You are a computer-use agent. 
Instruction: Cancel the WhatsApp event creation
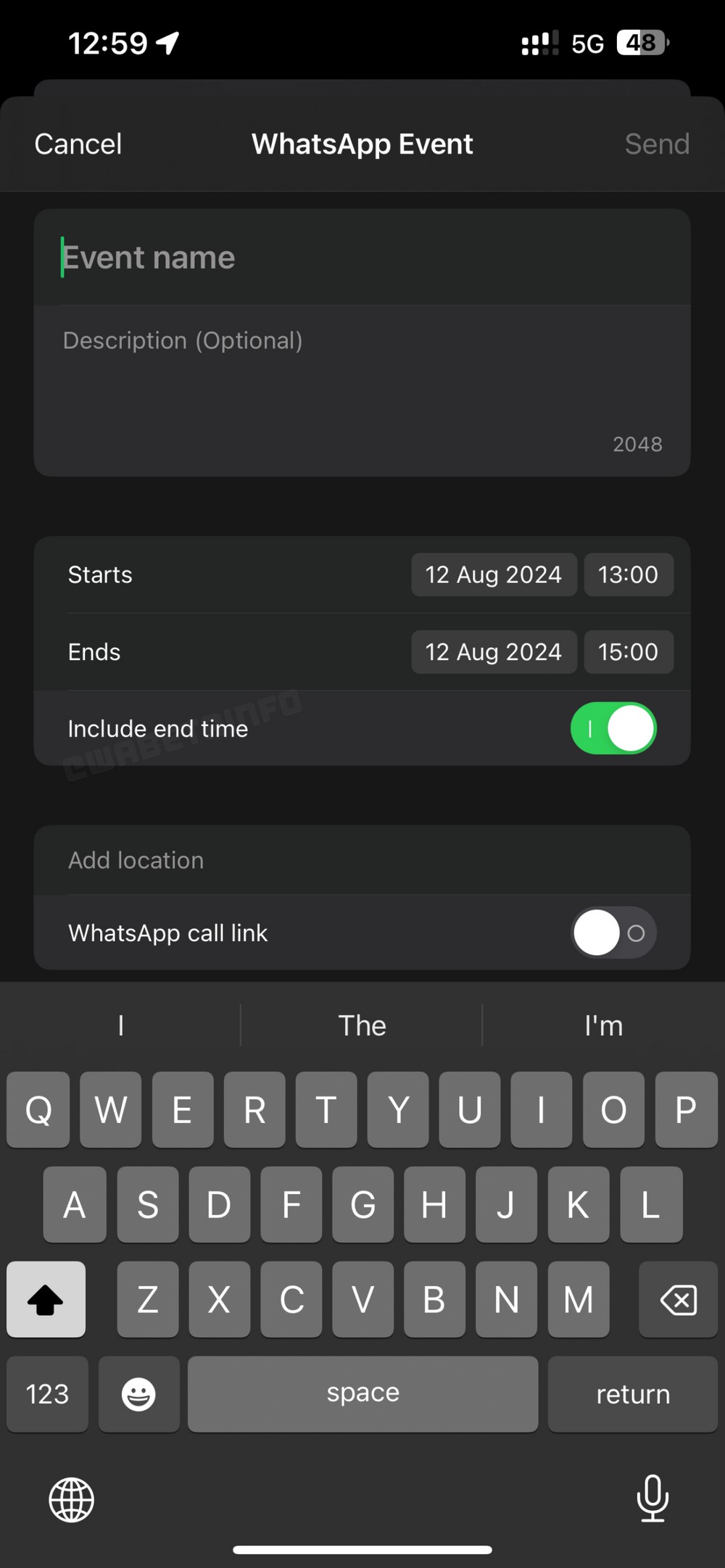coord(78,144)
